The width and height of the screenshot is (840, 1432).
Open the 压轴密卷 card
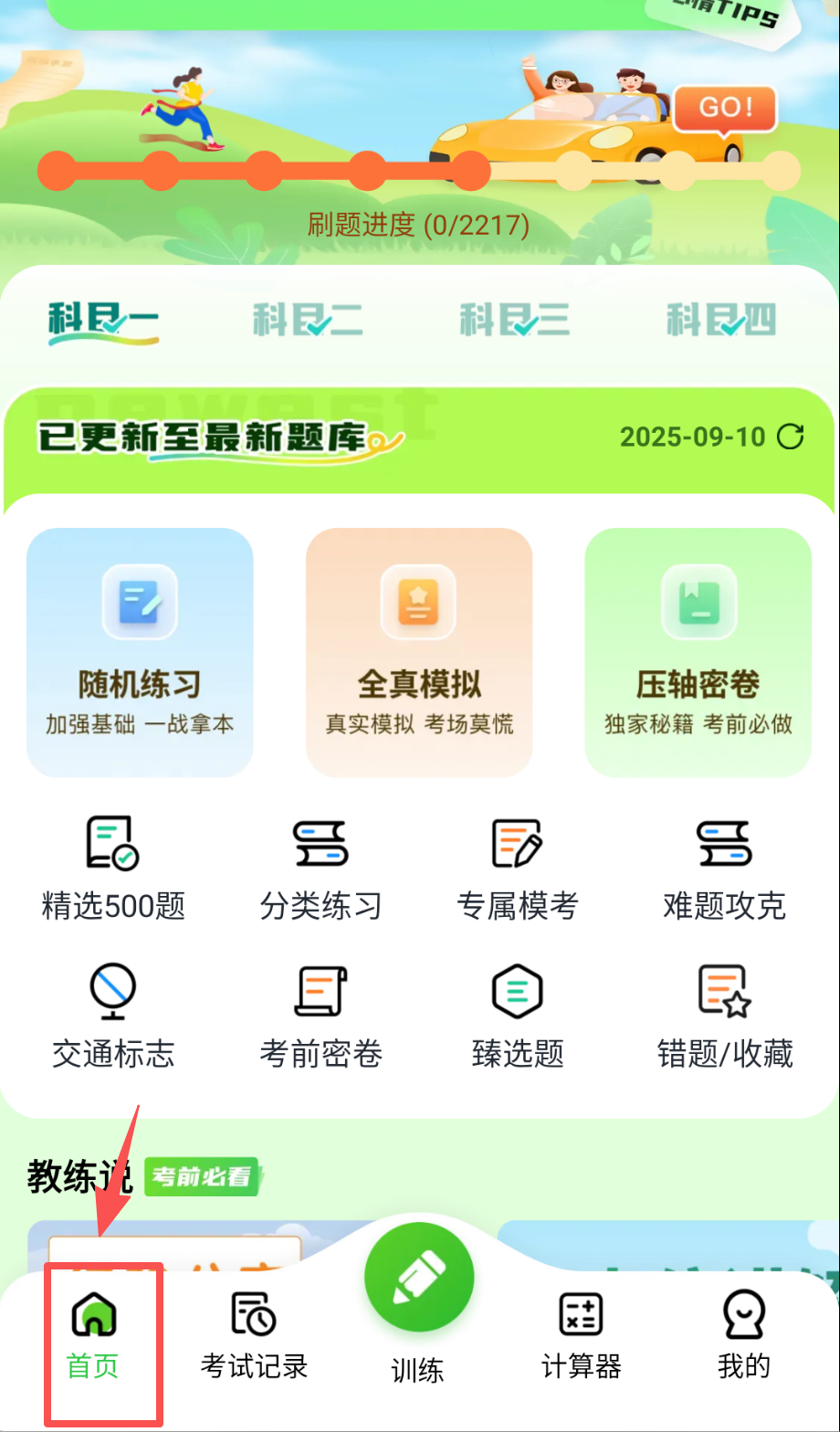(x=698, y=652)
